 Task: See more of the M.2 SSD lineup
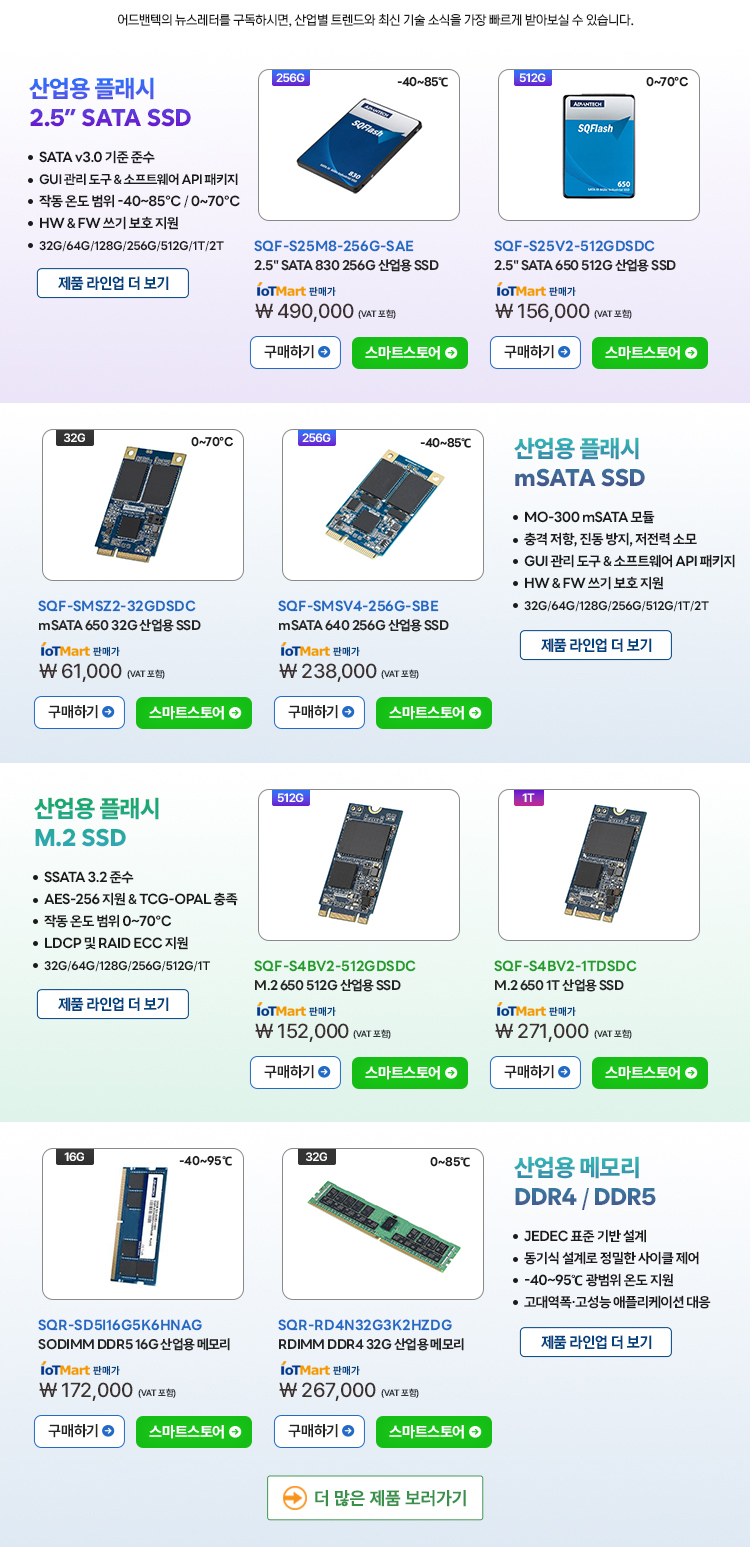(x=113, y=1004)
